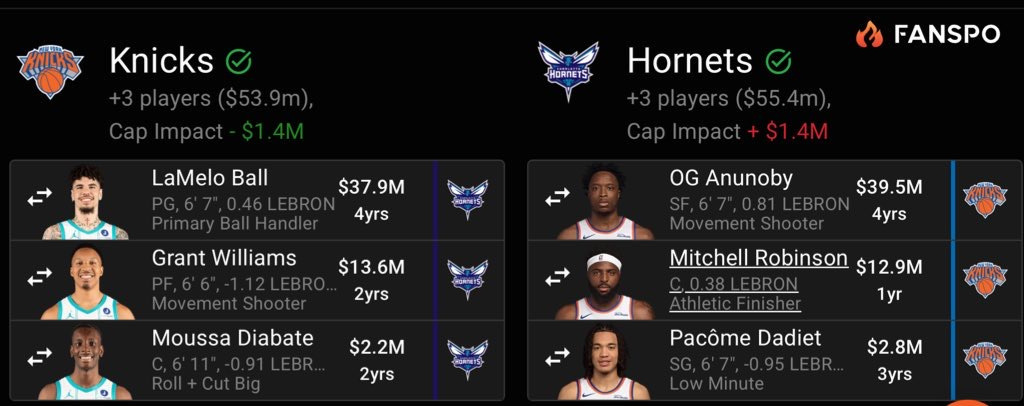Image resolution: width=1024 pixels, height=406 pixels.
Task: Tap the swap arrows beside Moussa Diabate
Action: pyautogui.click(x=39, y=357)
